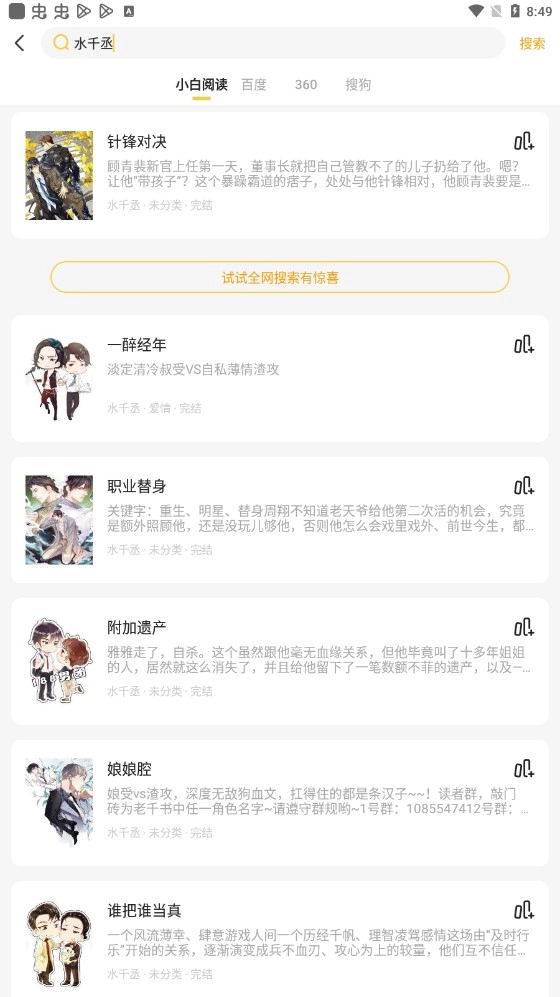Image resolution: width=560 pixels, height=997 pixels.
Task: Add 附加遗产 to bookshelf
Action: click(x=524, y=628)
